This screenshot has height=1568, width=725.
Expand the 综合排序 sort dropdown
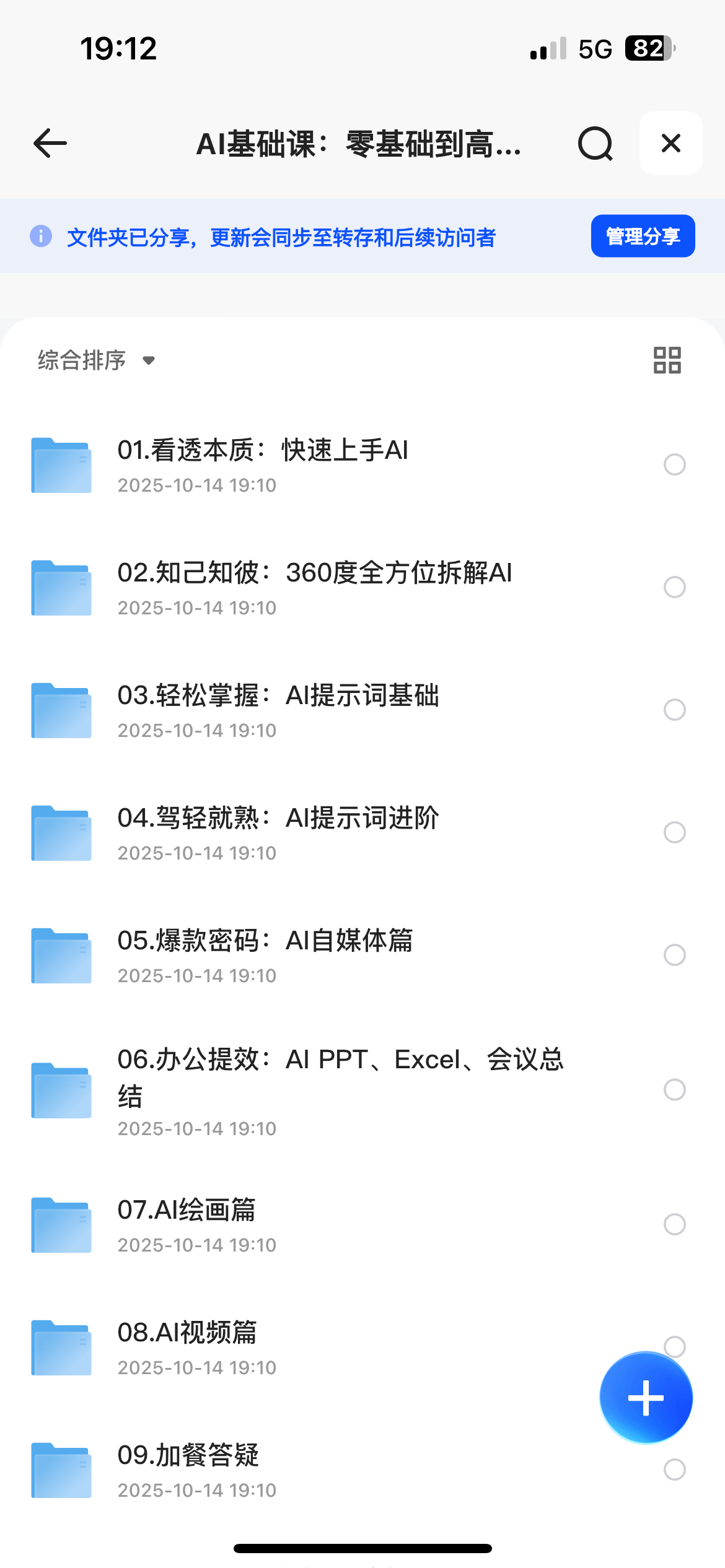point(96,360)
